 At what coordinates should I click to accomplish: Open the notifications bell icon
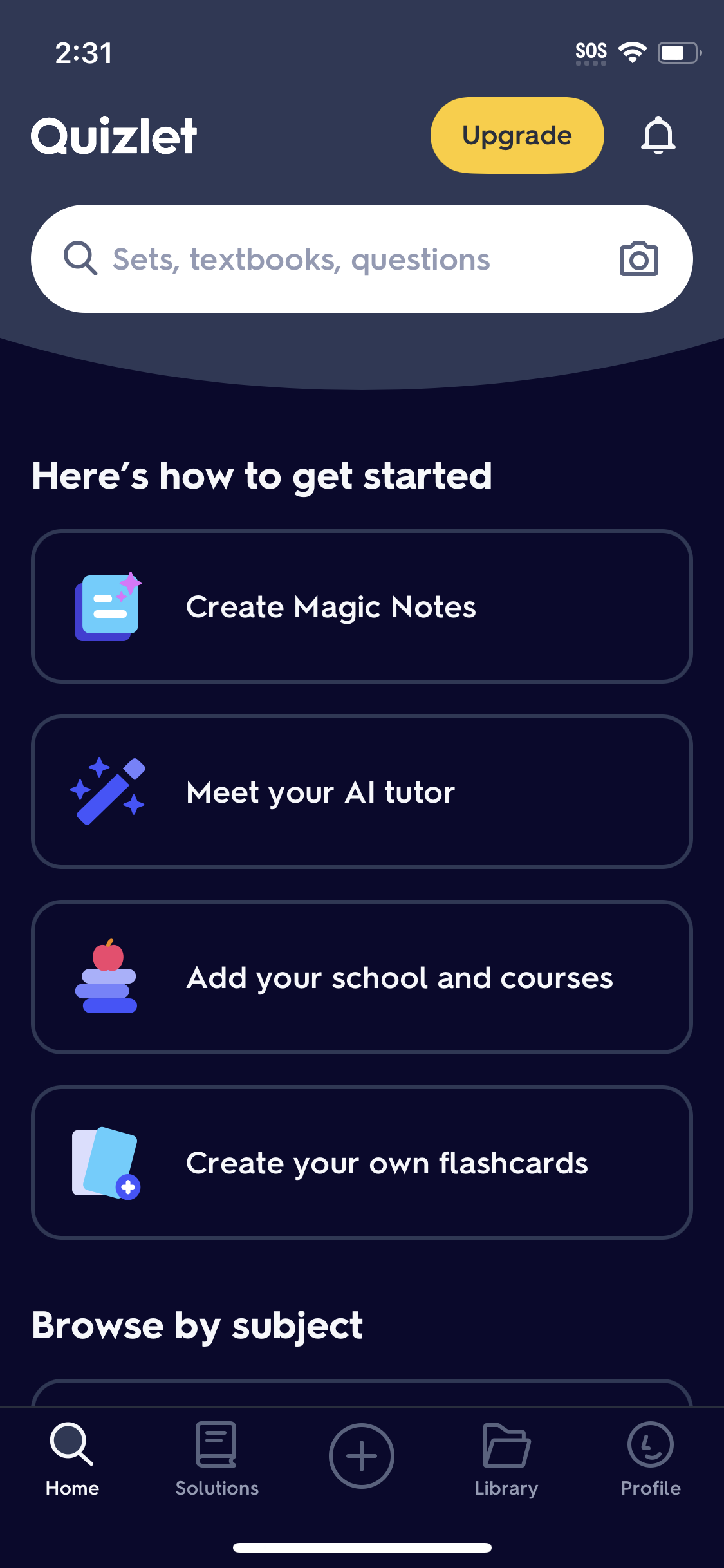click(658, 135)
